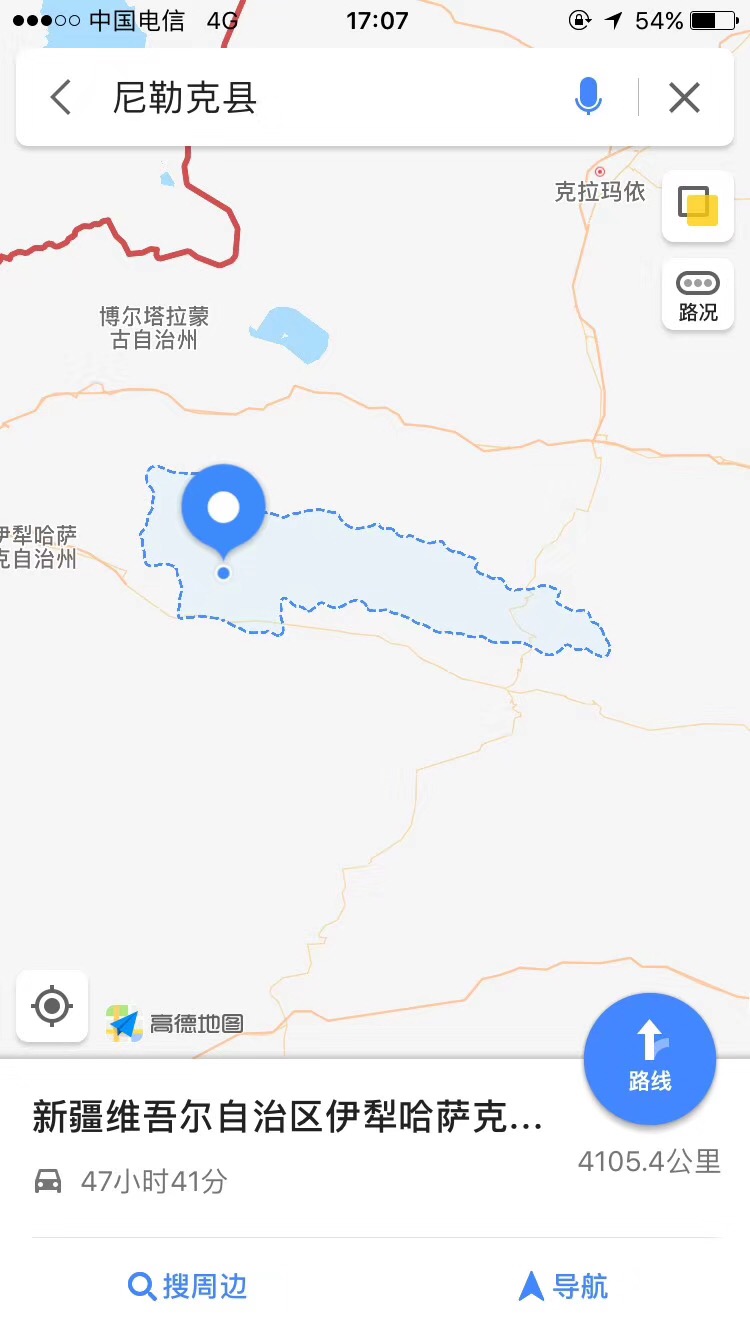Recenter map on my current location

[52, 1006]
